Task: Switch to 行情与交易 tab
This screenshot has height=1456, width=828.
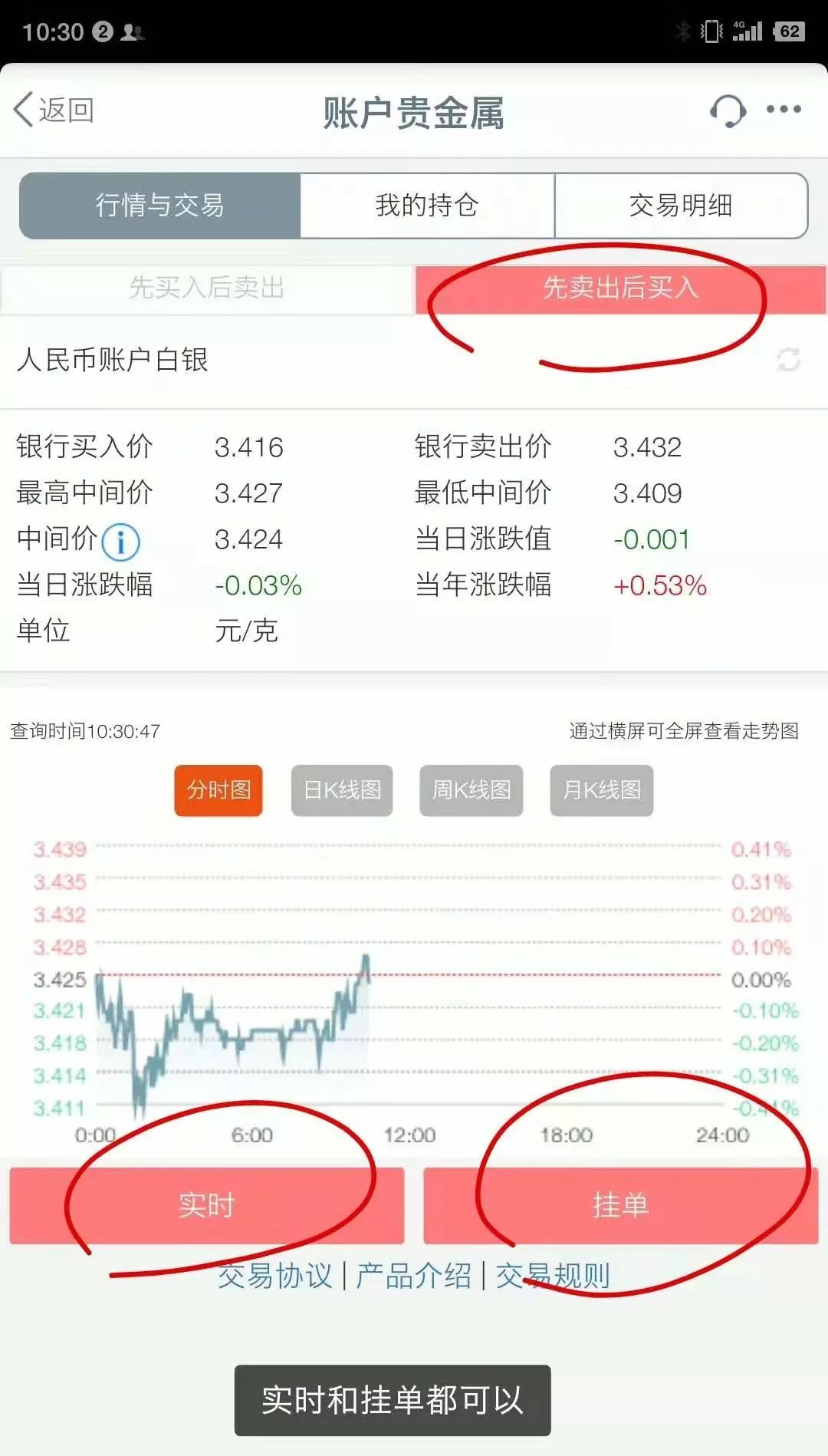Action: point(159,206)
